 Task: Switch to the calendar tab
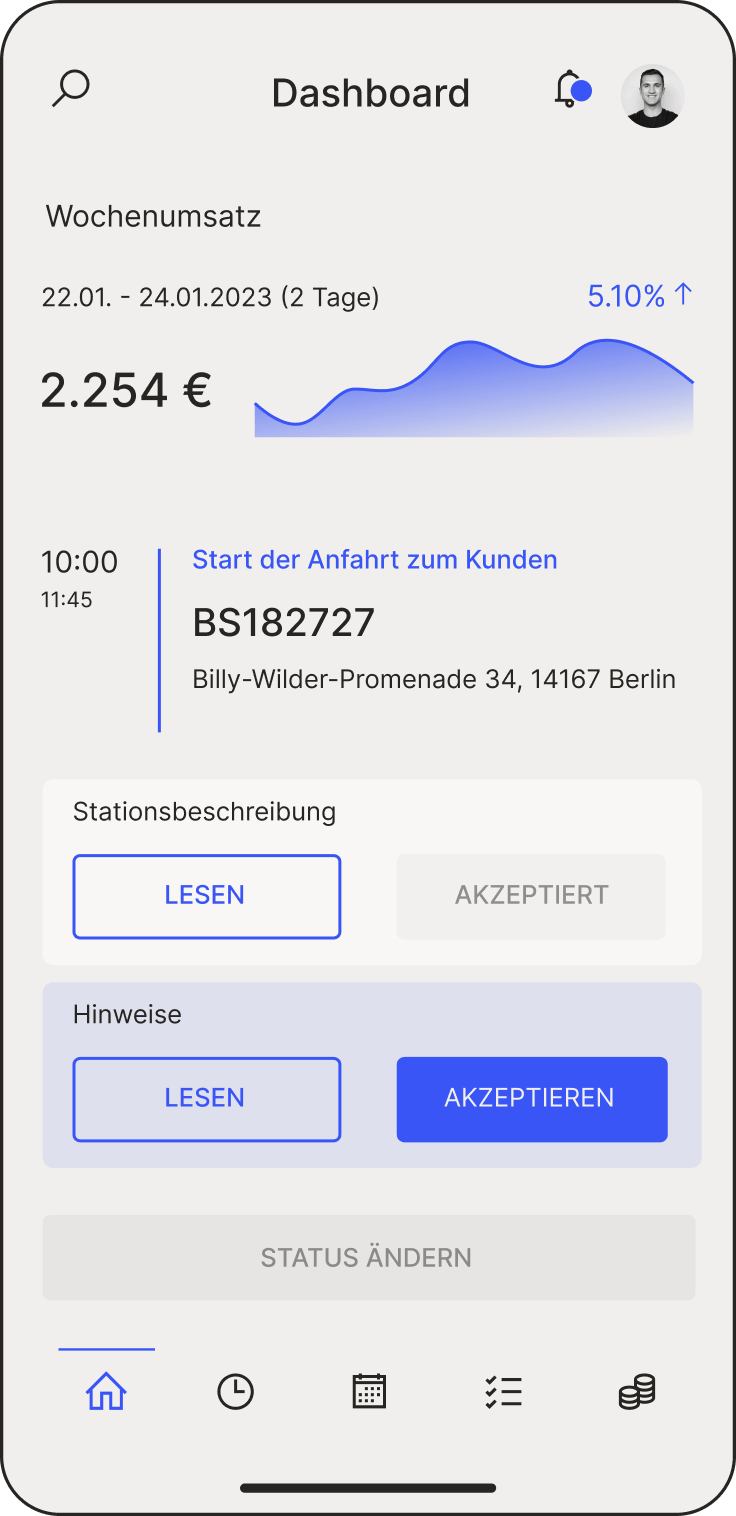[x=369, y=1391]
